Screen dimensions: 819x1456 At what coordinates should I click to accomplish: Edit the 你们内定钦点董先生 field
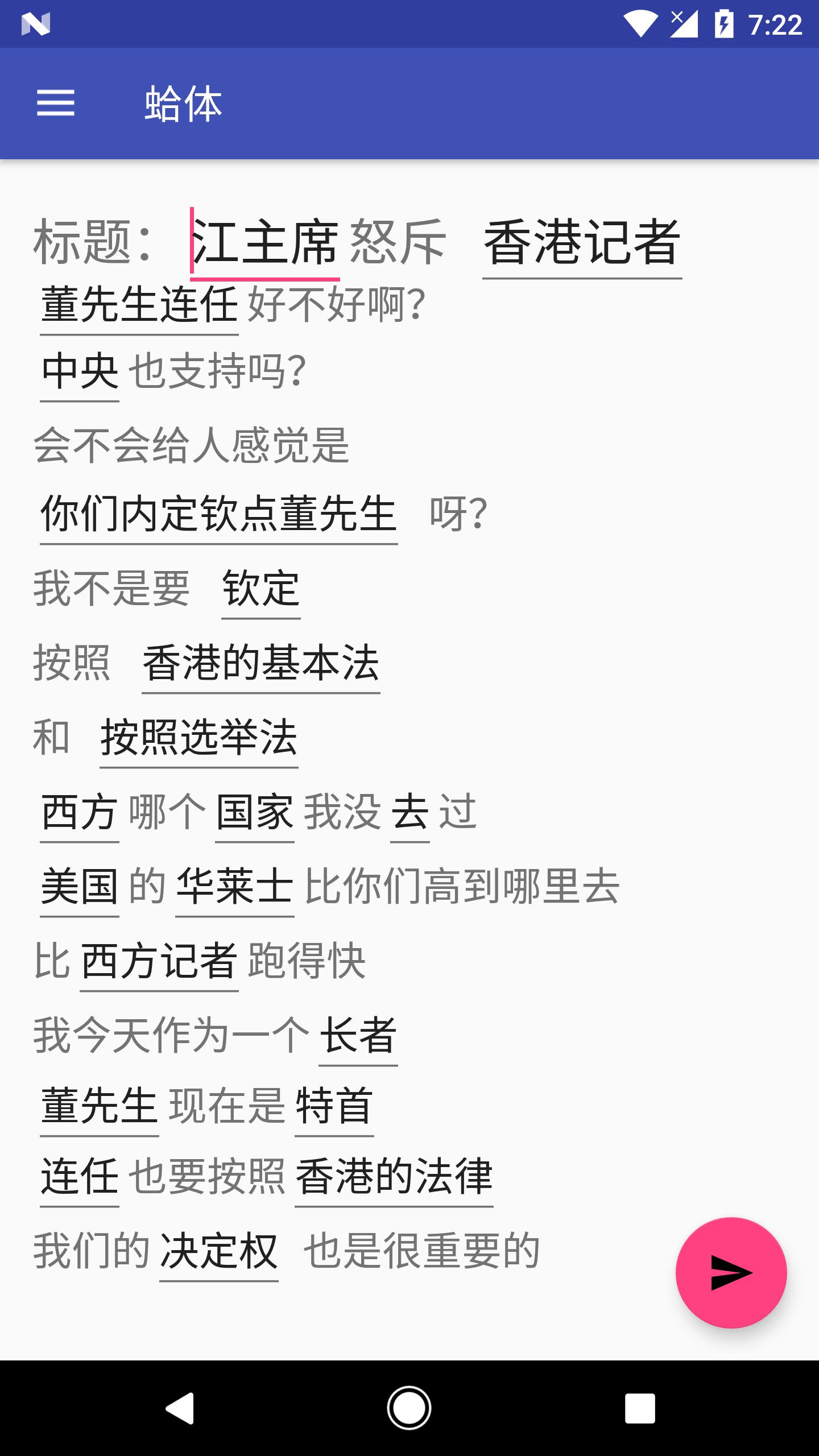click(218, 514)
